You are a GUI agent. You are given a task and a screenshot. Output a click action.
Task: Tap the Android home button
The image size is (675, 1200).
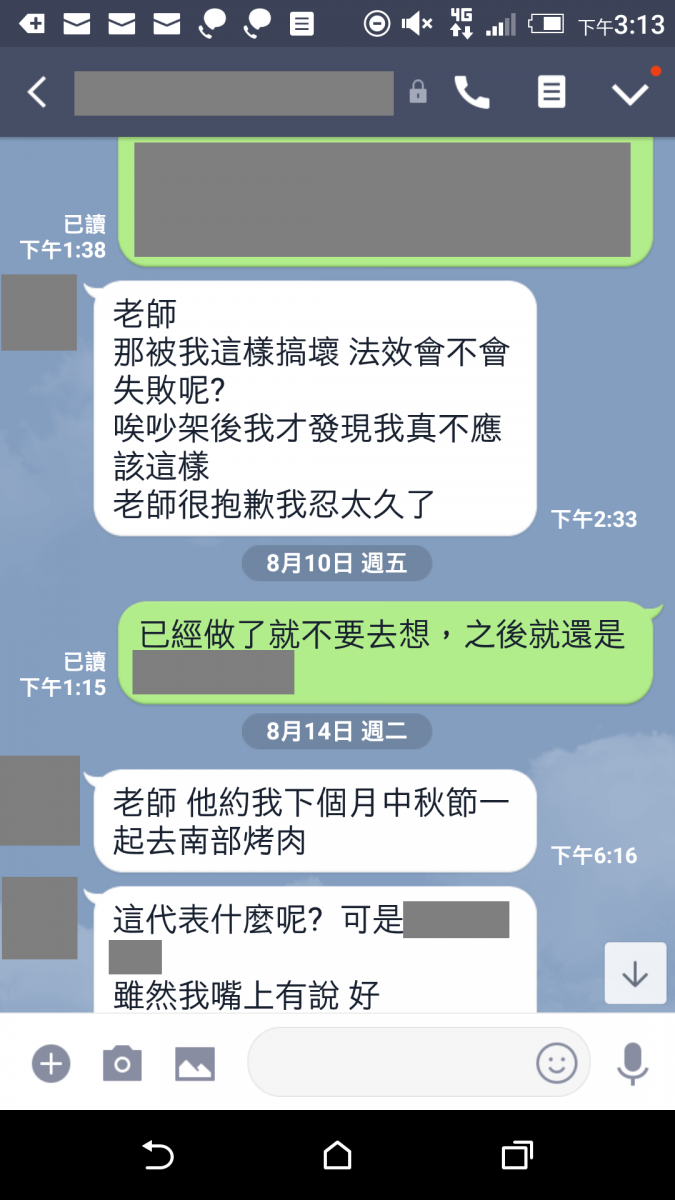pyautogui.click(x=337, y=1156)
